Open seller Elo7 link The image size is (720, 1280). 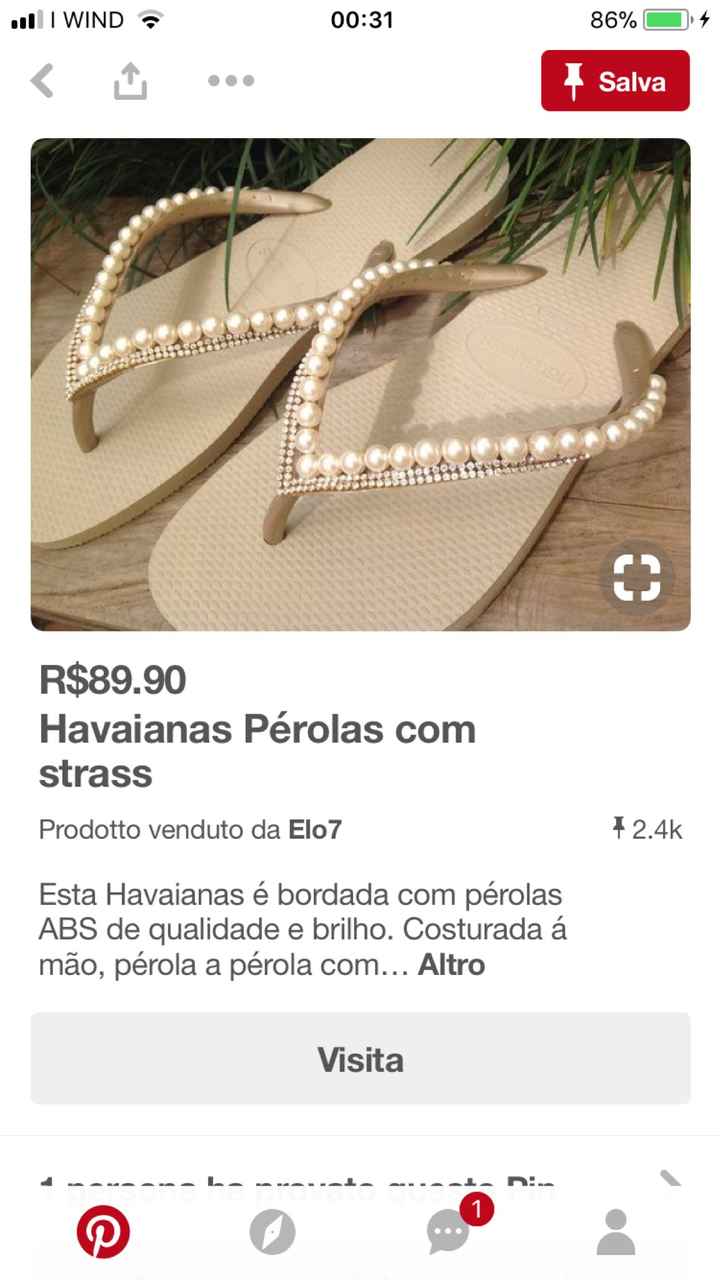coord(315,829)
